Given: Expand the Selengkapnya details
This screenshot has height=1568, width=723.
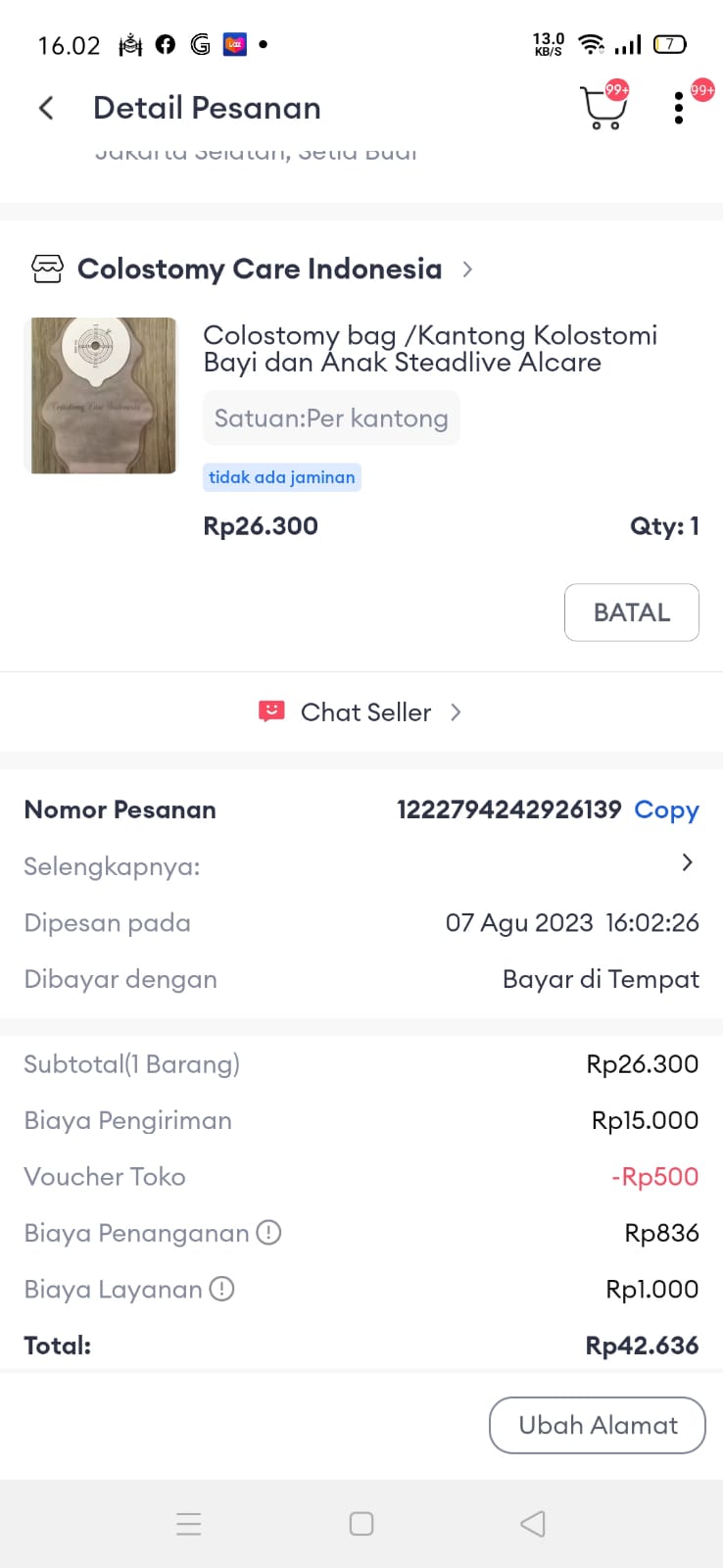Looking at the screenshot, I should click(687, 862).
